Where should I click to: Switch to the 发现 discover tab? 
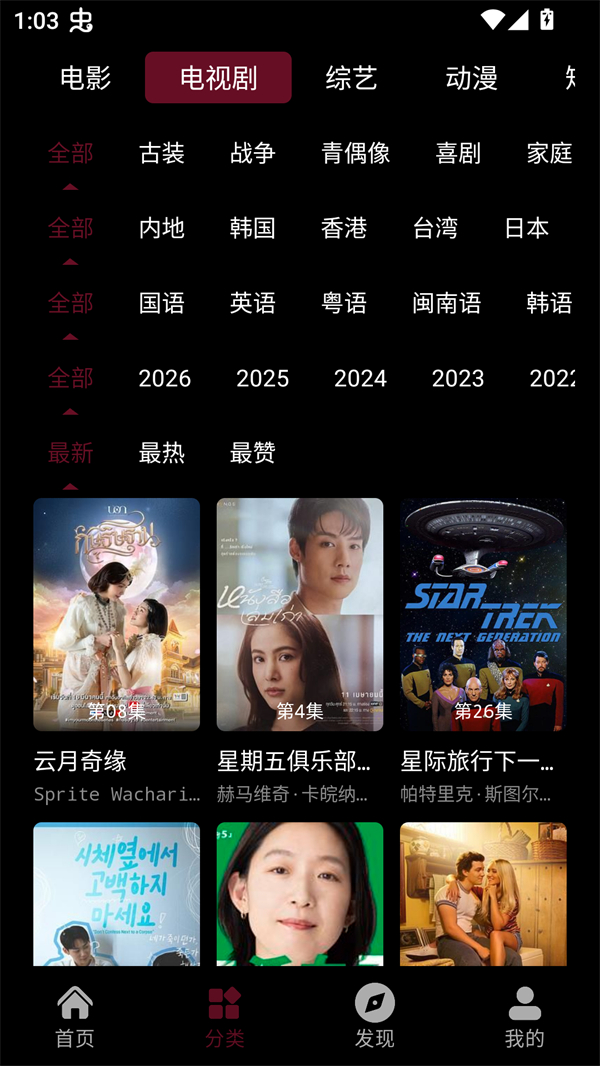click(375, 1017)
